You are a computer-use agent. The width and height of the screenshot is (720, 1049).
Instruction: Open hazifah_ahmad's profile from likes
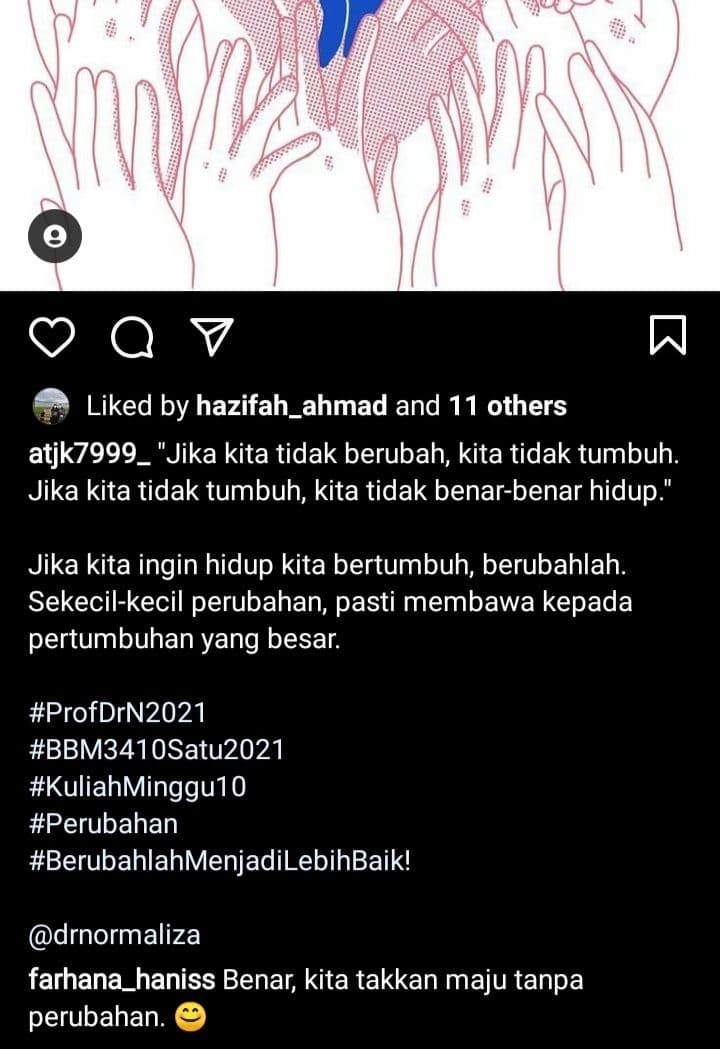click(x=292, y=406)
